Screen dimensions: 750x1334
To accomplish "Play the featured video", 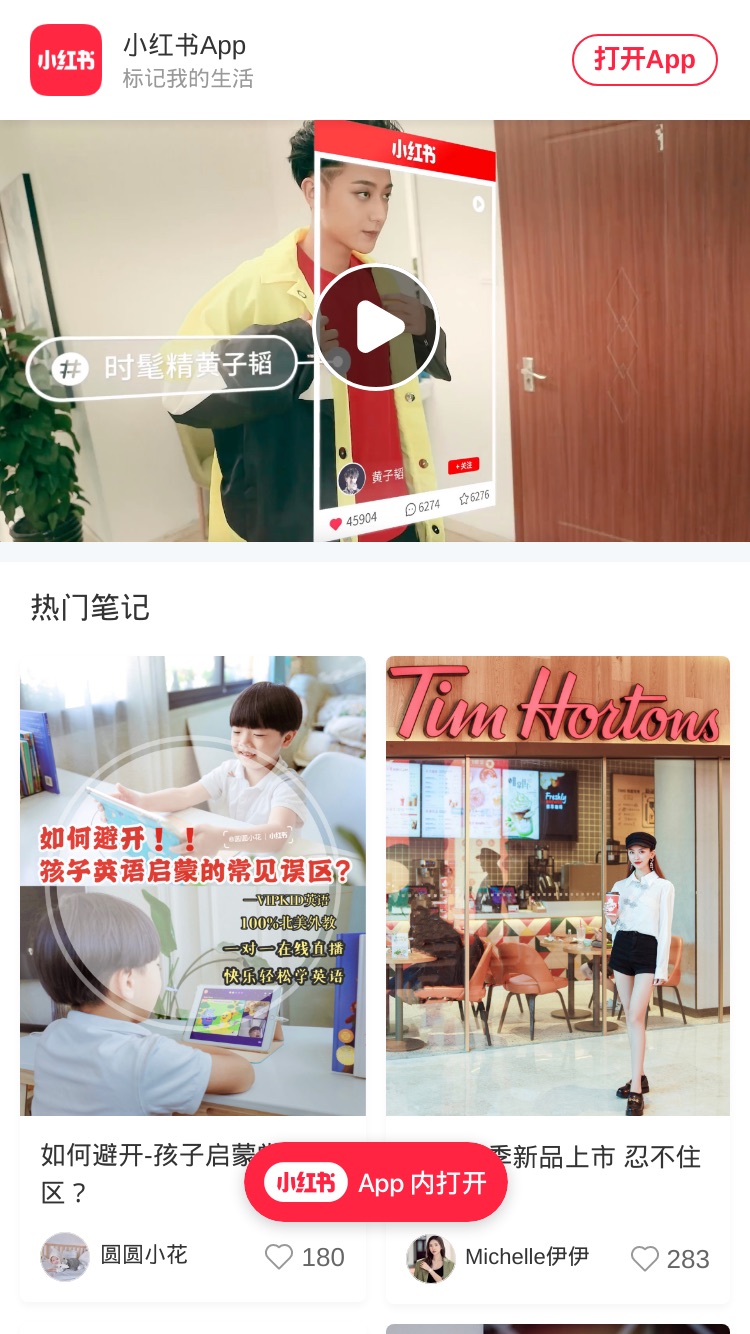I will [377, 327].
